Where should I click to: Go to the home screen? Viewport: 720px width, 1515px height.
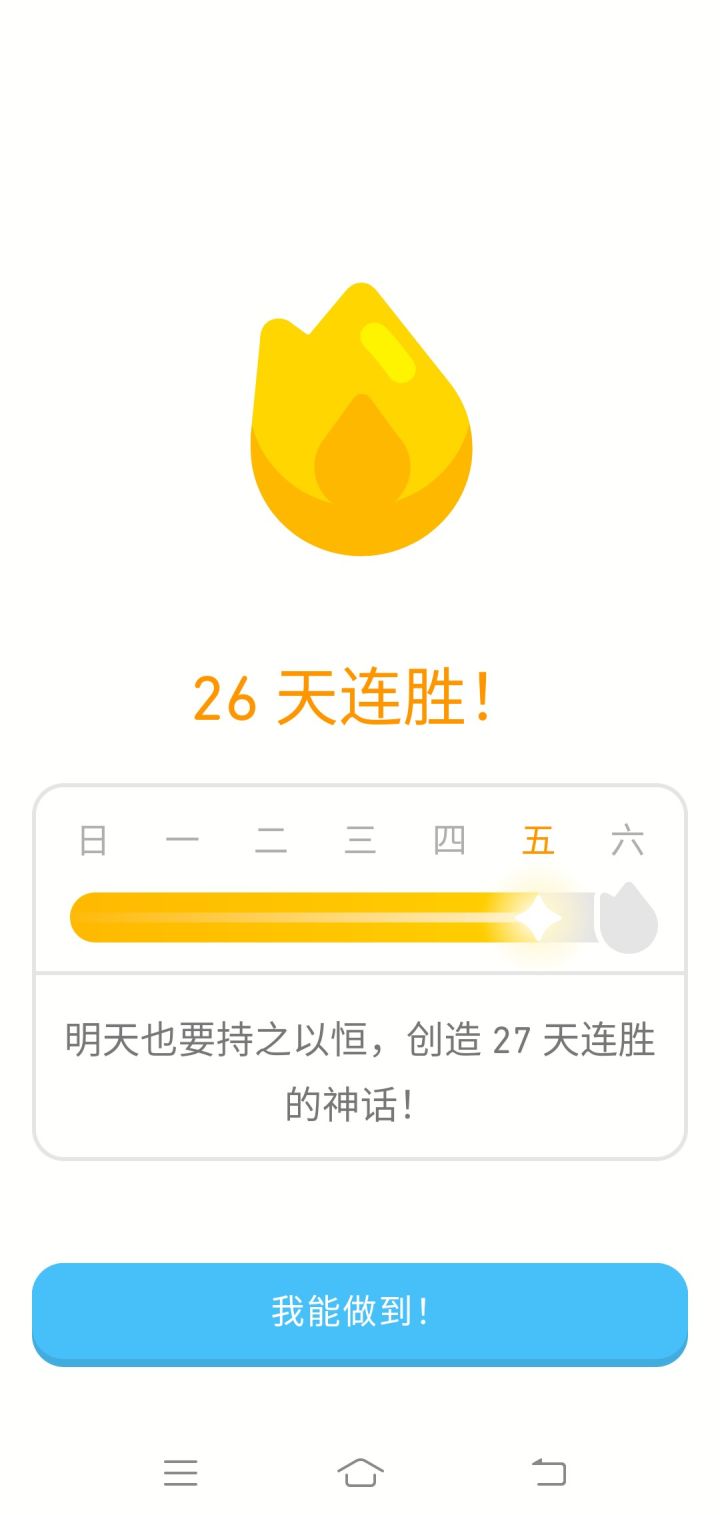(360, 1472)
